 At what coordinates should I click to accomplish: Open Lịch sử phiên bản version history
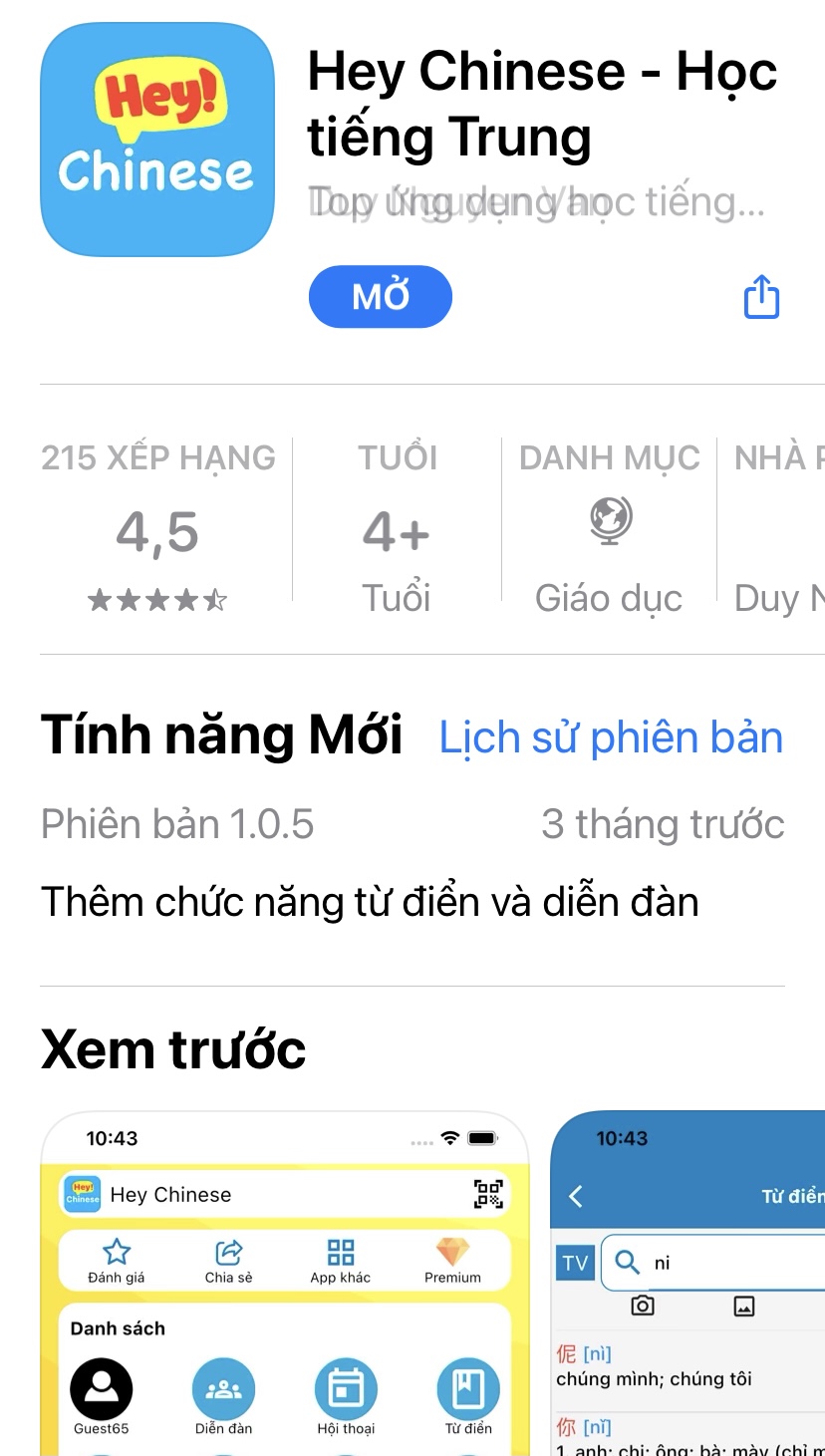pyautogui.click(x=610, y=736)
